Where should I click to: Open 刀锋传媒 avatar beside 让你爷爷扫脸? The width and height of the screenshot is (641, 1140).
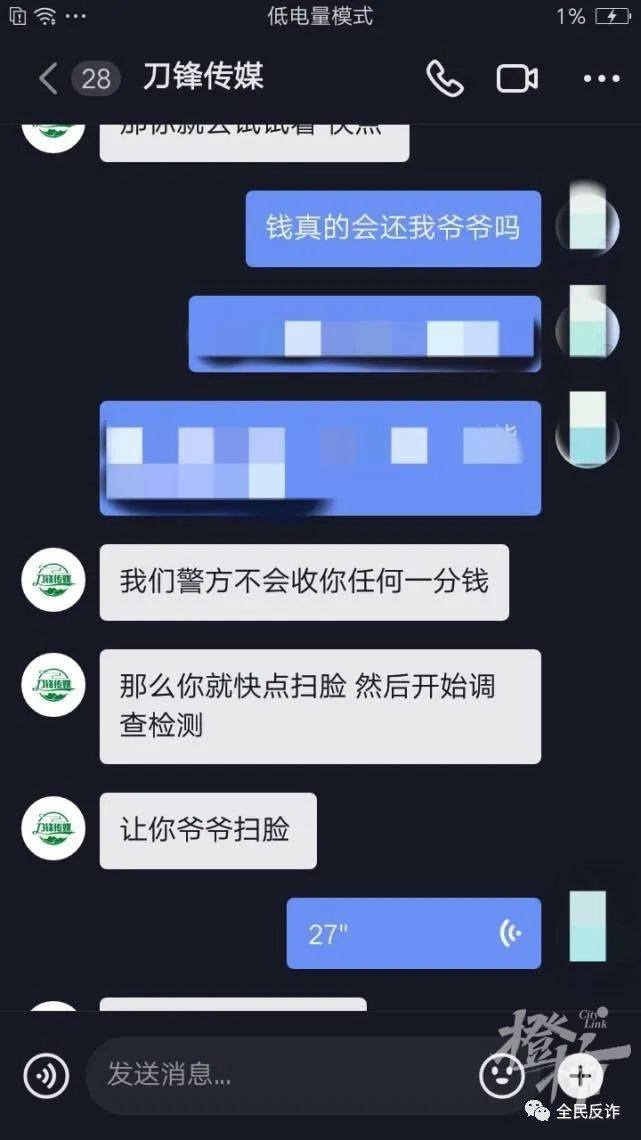(53, 830)
